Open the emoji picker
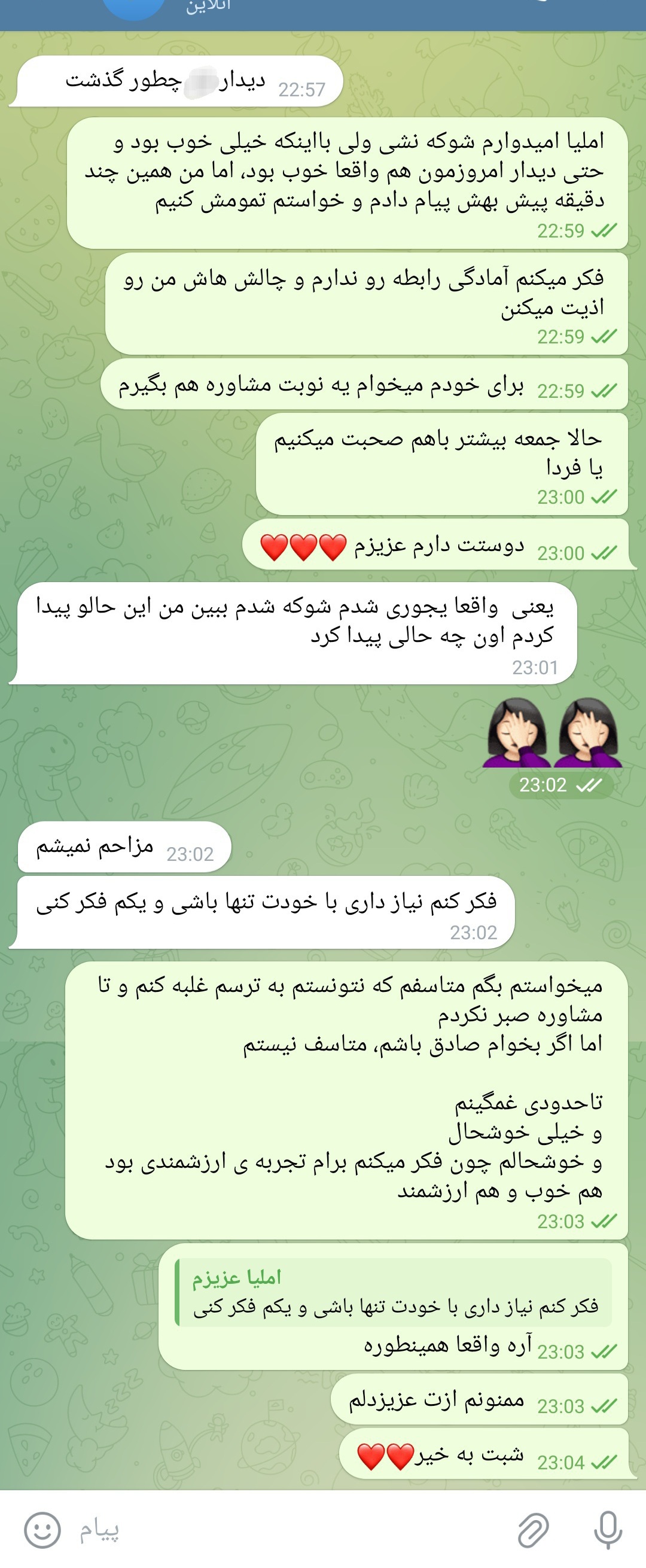646x1568 pixels. click(42, 1529)
